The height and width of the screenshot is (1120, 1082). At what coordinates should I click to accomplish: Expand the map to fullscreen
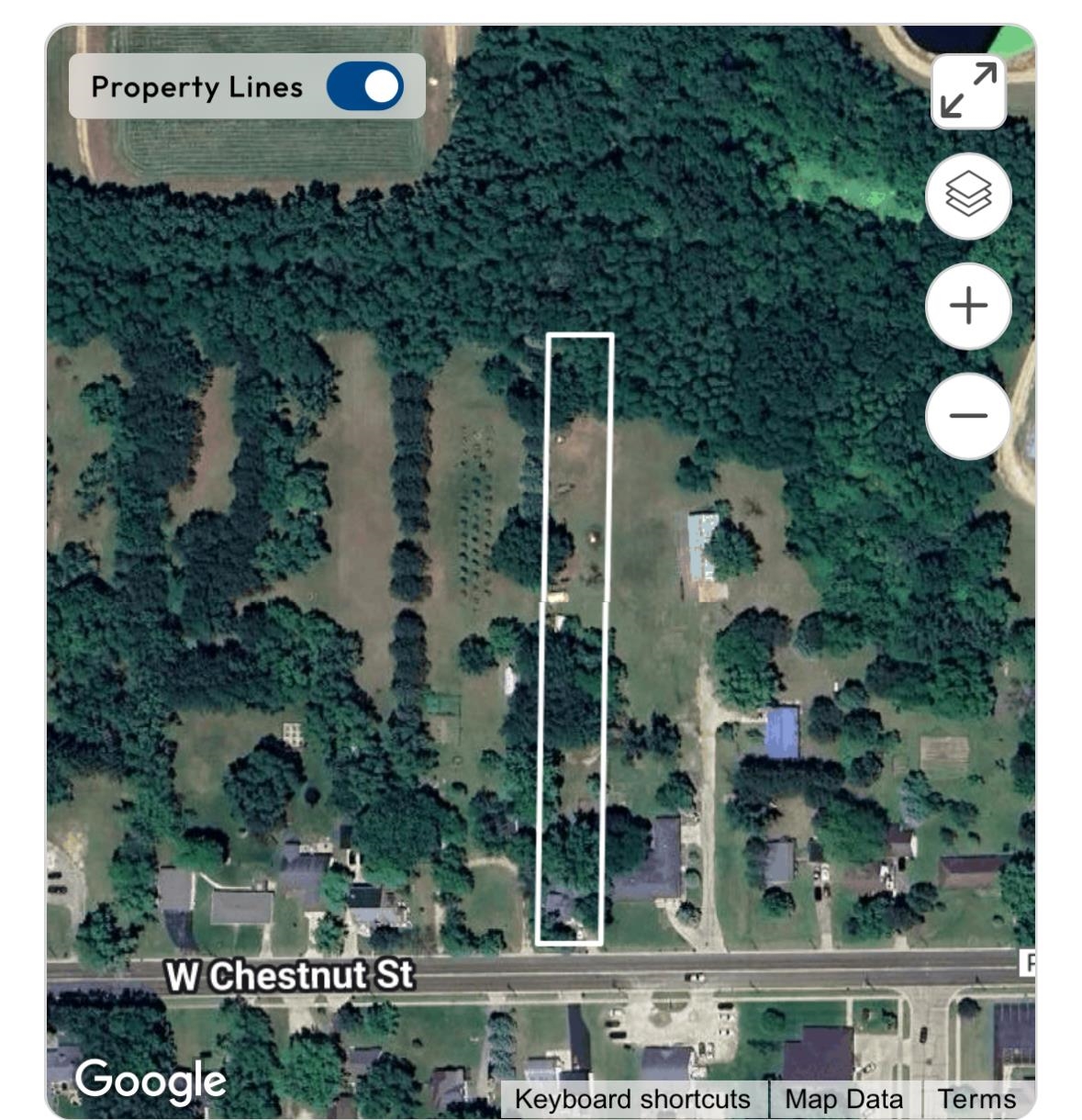(968, 91)
